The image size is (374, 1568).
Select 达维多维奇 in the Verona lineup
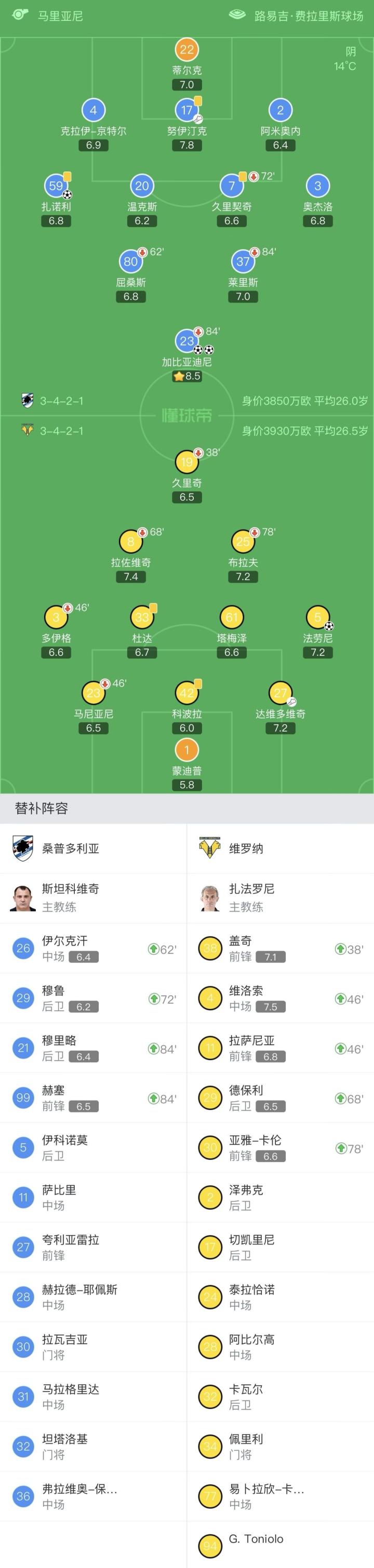click(x=280, y=694)
